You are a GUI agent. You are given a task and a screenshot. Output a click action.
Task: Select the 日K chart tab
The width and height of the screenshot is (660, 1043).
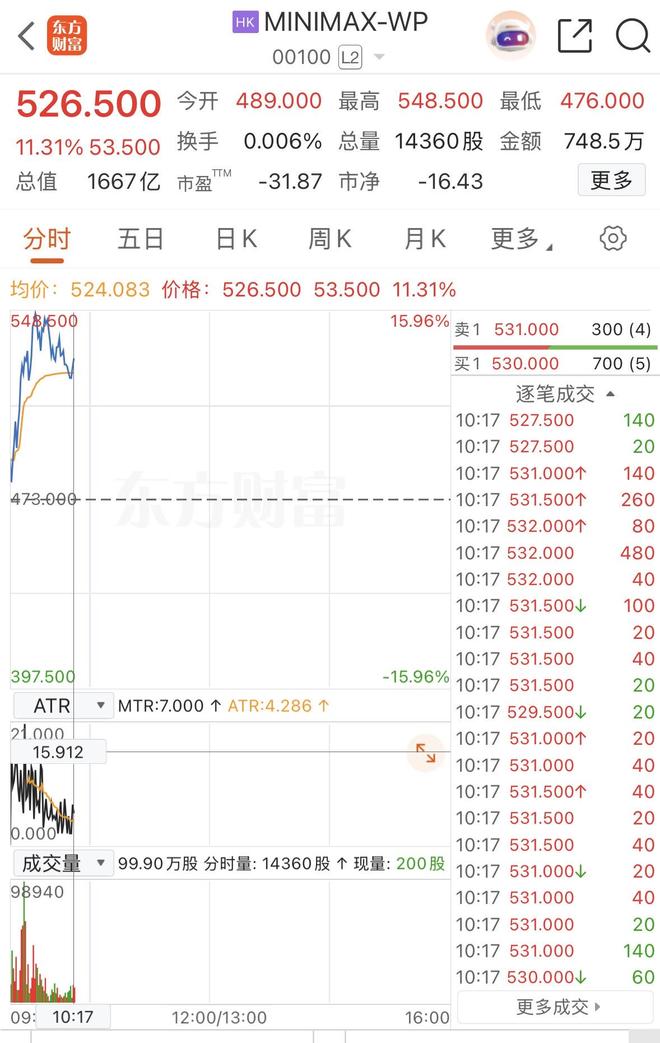tap(236, 239)
